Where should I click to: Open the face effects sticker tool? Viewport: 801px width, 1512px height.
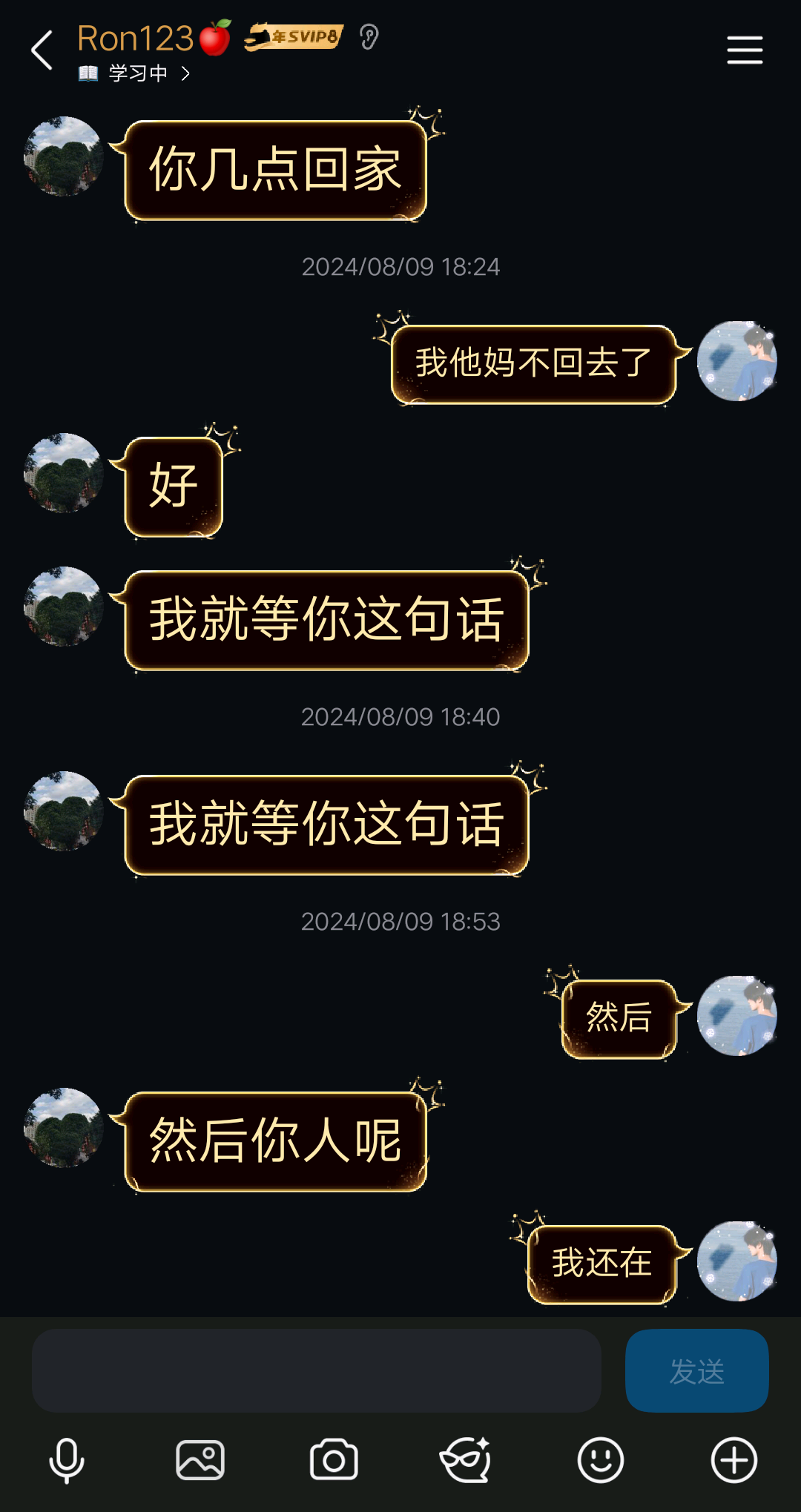466,1460
